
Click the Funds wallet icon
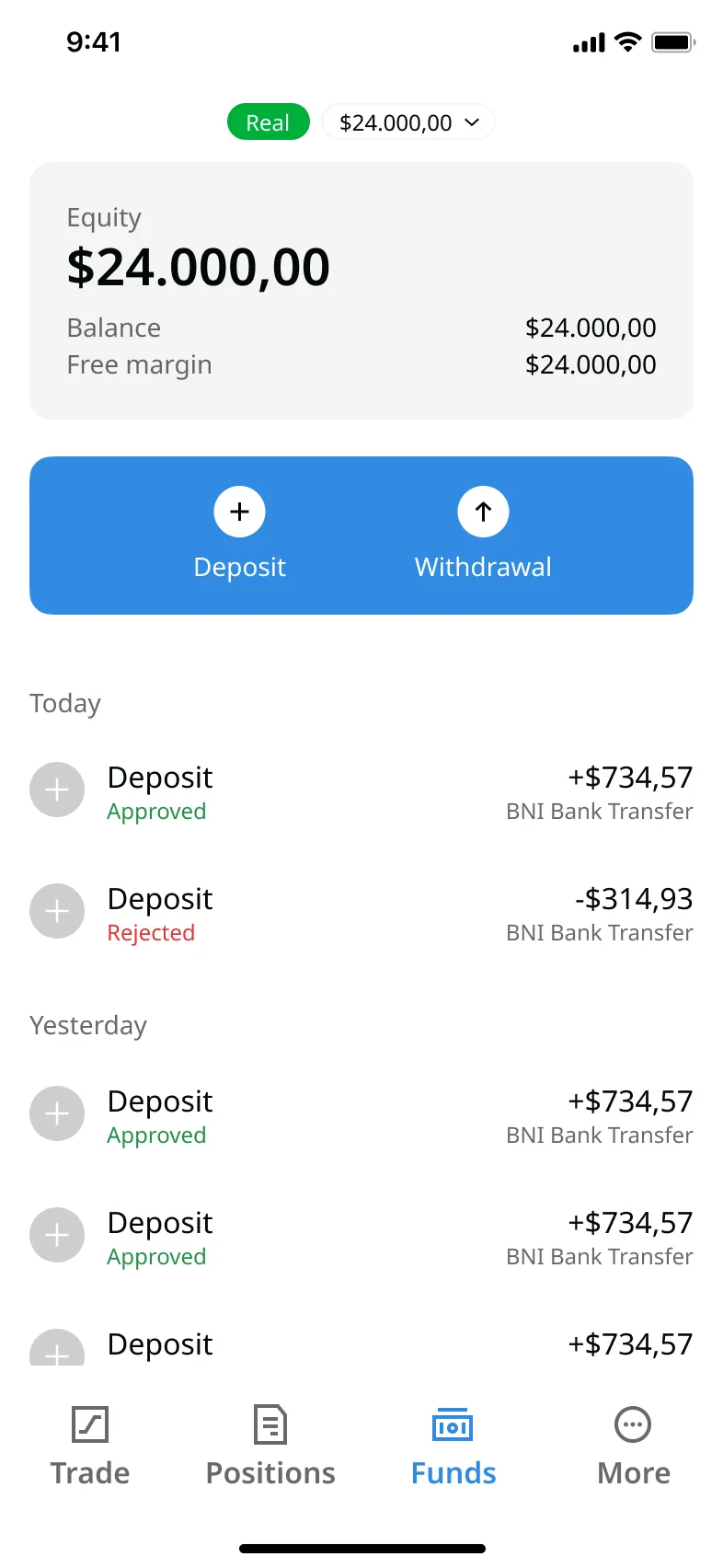click(x=453, y=1424)
